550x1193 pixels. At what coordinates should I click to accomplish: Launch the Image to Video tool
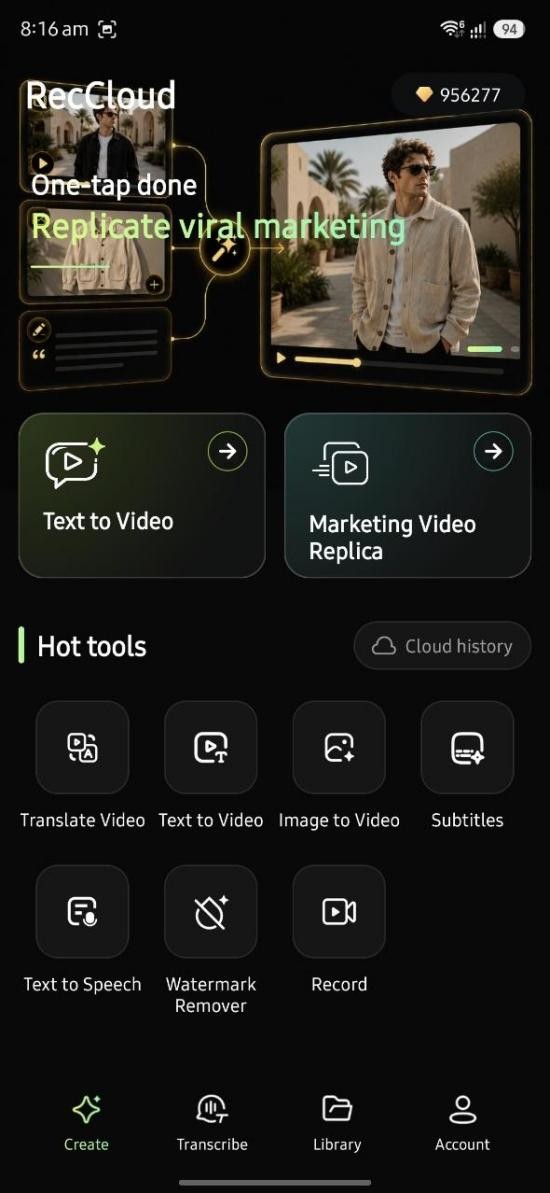[x=339, y=765]
